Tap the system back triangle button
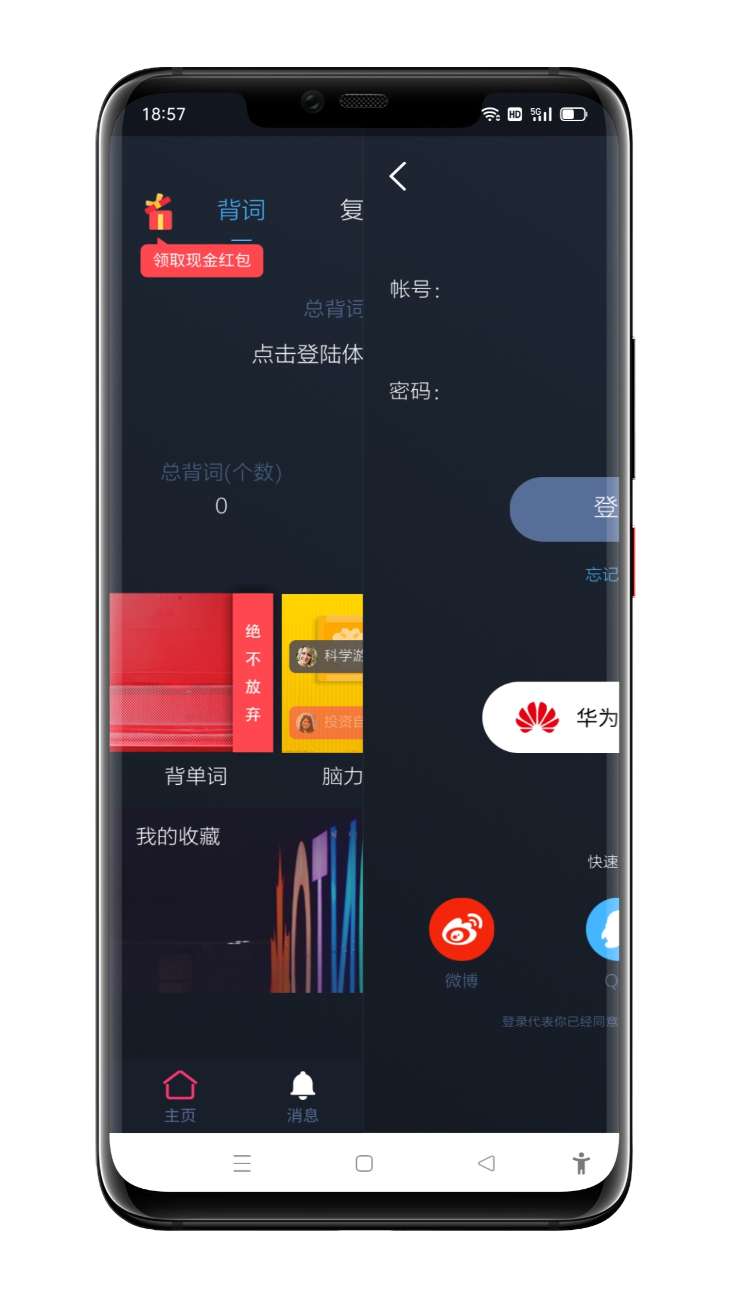This screenshot has width=731, height=1300. (x=486, y=1163)
